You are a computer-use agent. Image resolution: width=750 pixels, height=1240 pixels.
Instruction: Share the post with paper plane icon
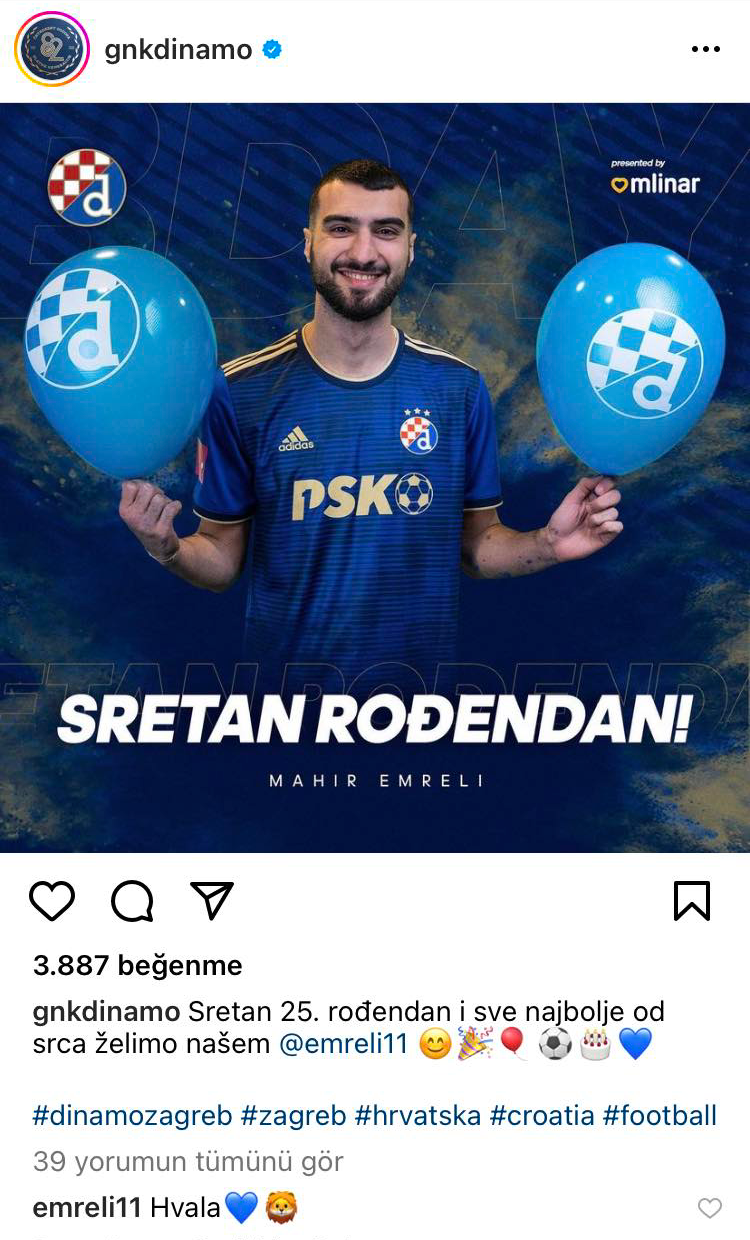212,901
